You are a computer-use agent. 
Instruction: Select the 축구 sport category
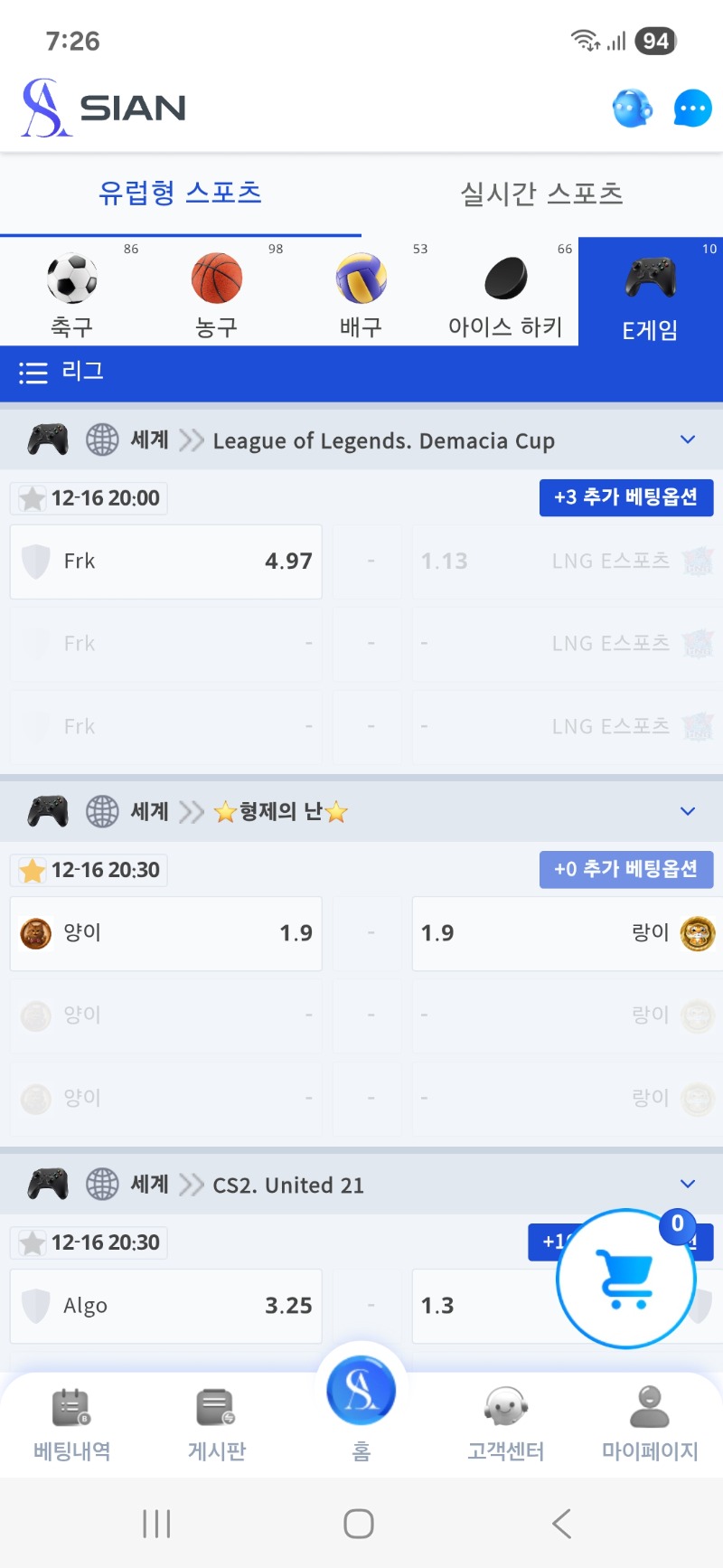pyautogui.click(x=72, y=293)
